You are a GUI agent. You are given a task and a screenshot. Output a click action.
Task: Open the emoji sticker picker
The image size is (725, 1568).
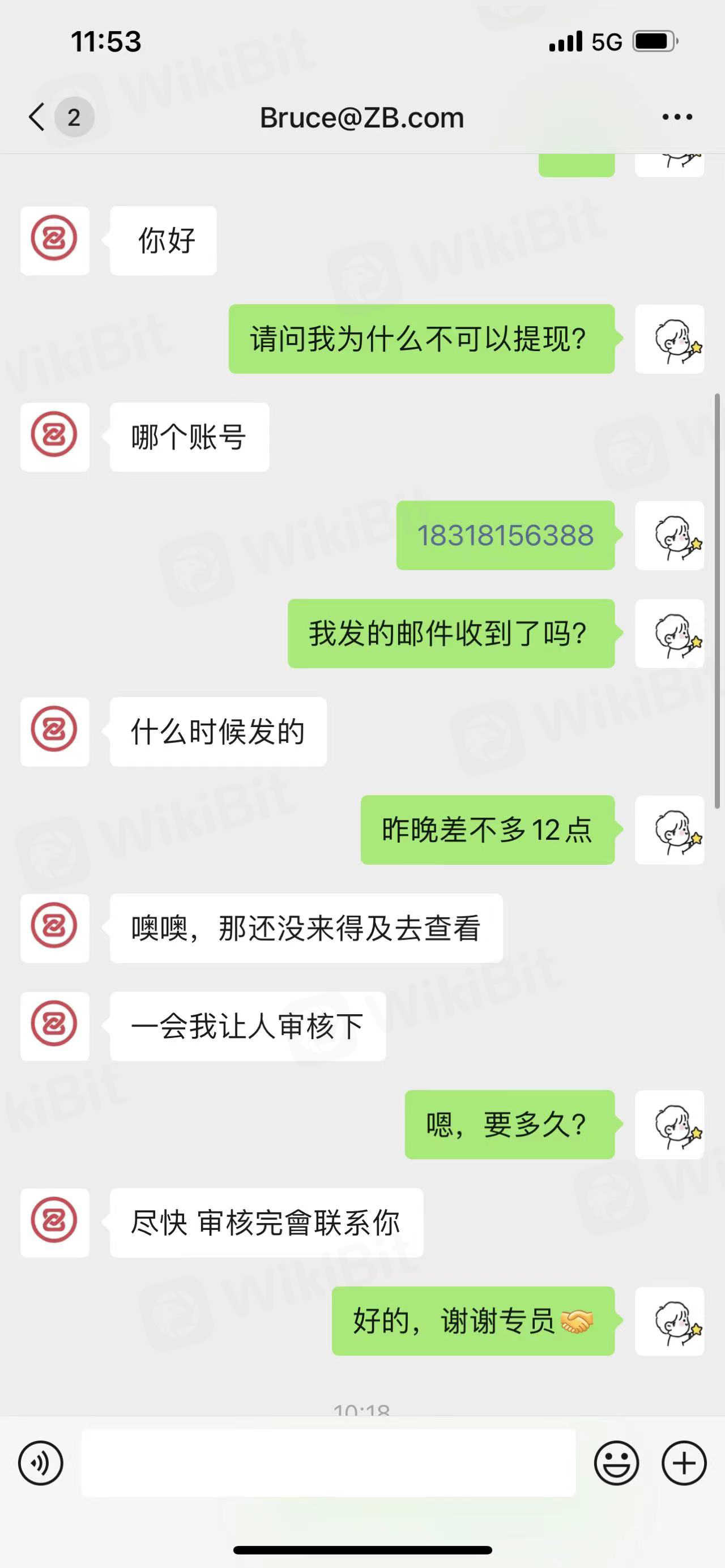click(x=616, y=1463)
